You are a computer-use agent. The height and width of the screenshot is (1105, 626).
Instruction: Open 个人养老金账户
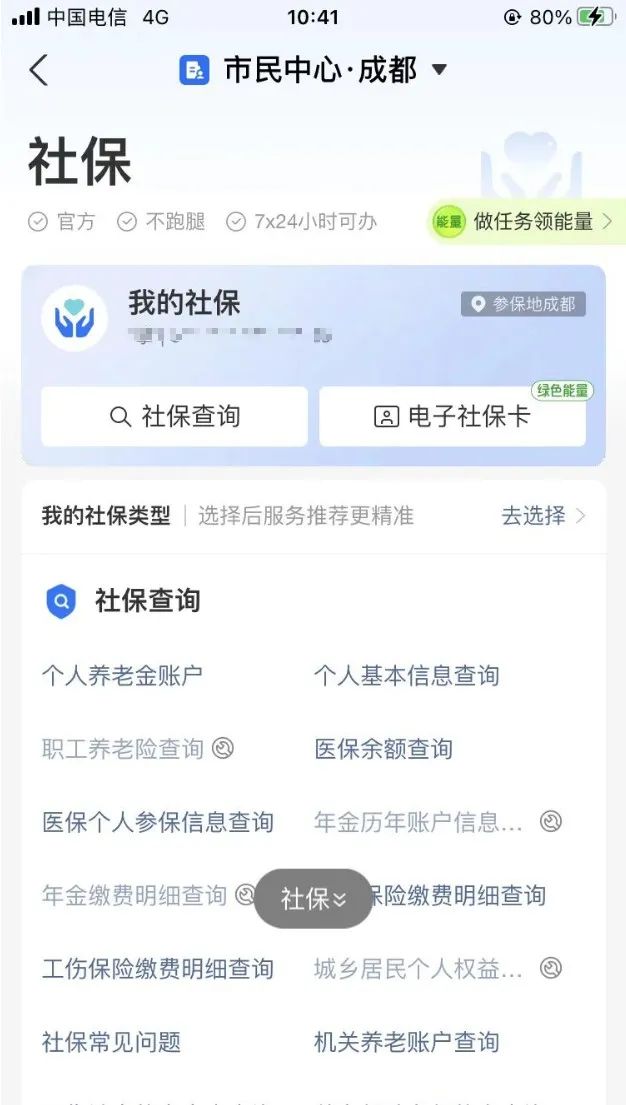click(x=122, y=675)
